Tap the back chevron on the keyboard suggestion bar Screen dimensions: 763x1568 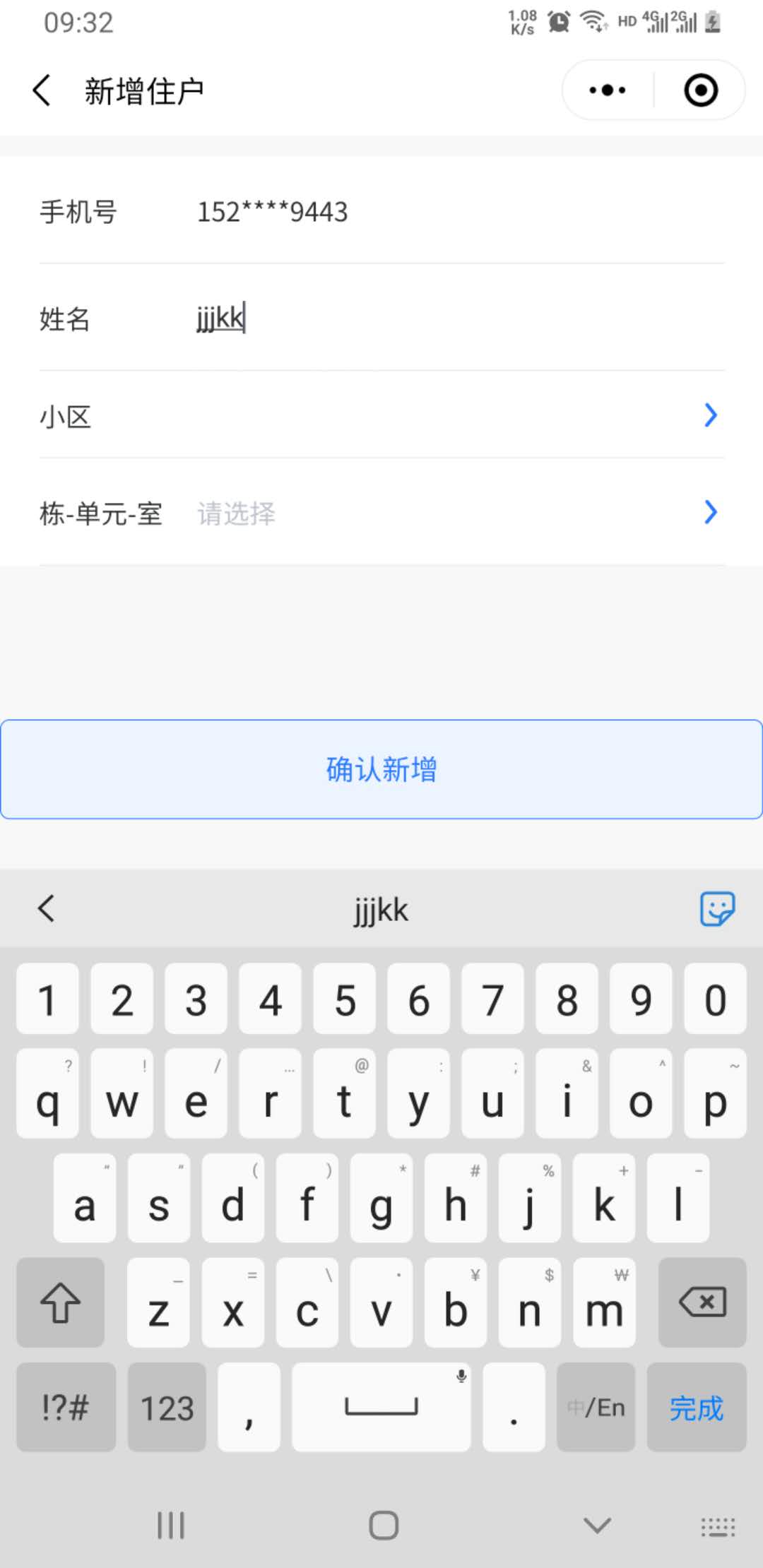tap(47, 909)
